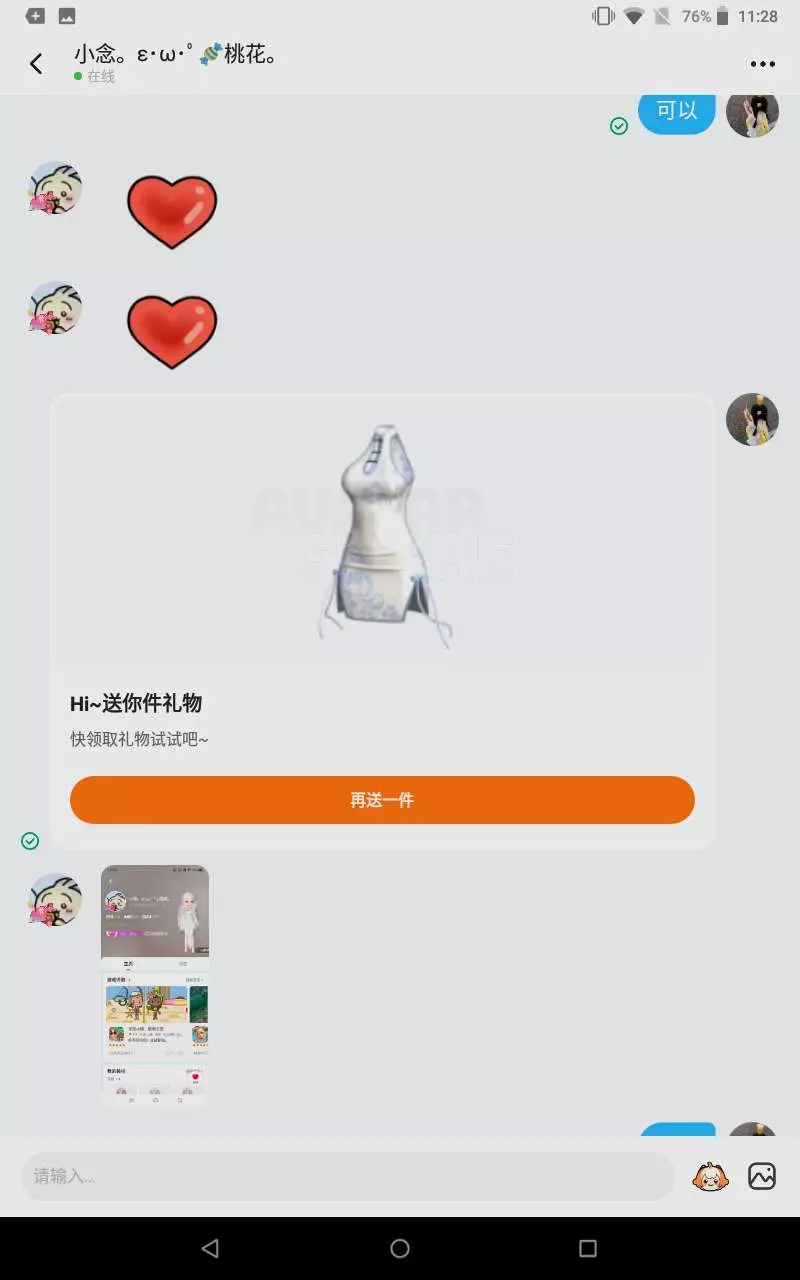Tap the system home button
The height and width of the screenshot is (1280, 800).
[400, 1248]
